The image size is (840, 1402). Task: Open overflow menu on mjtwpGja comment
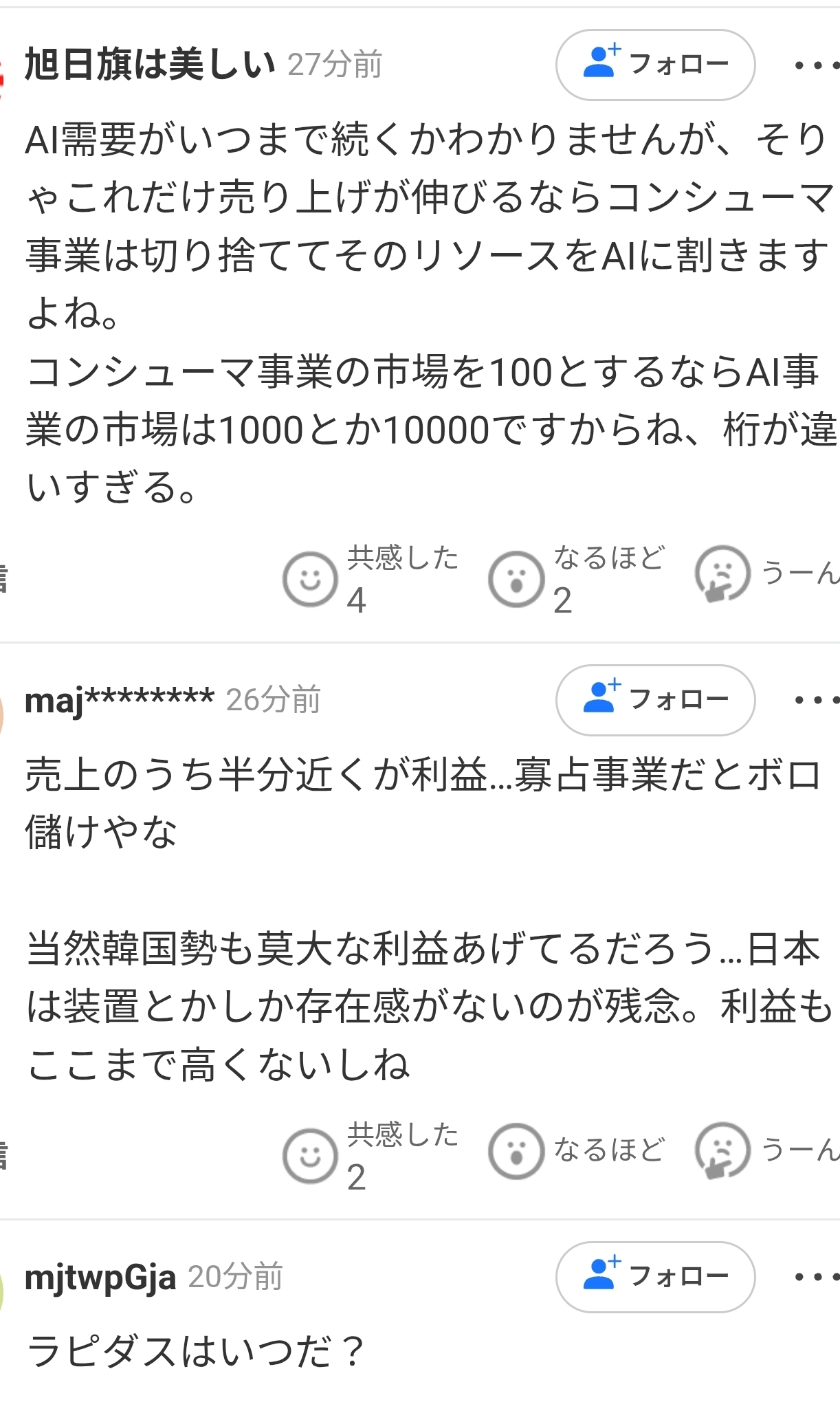point(816,1278)
